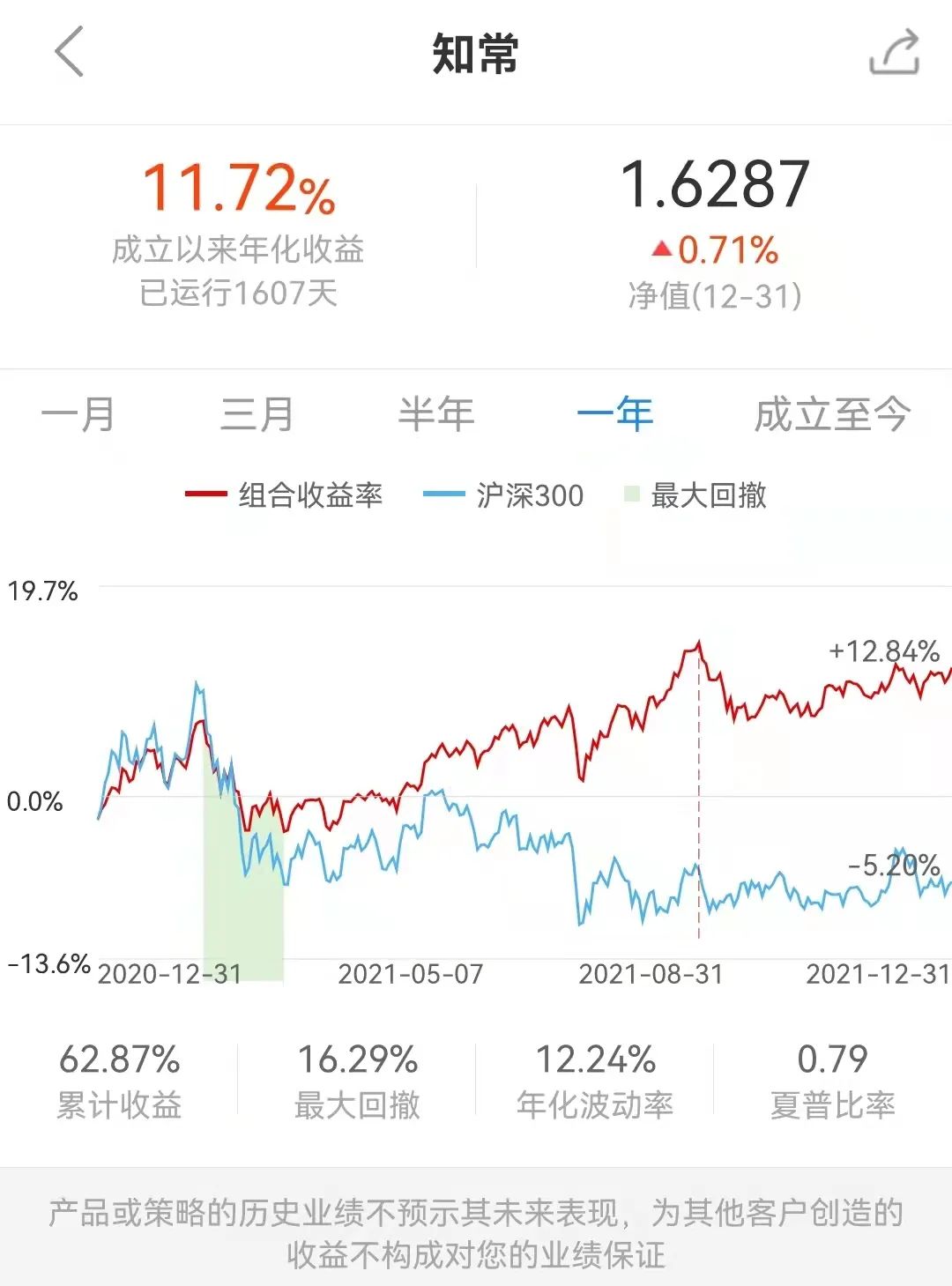Go back using the top-left arrow
The width and height of the screenshot is (952, 1286).
click(69, 52)
